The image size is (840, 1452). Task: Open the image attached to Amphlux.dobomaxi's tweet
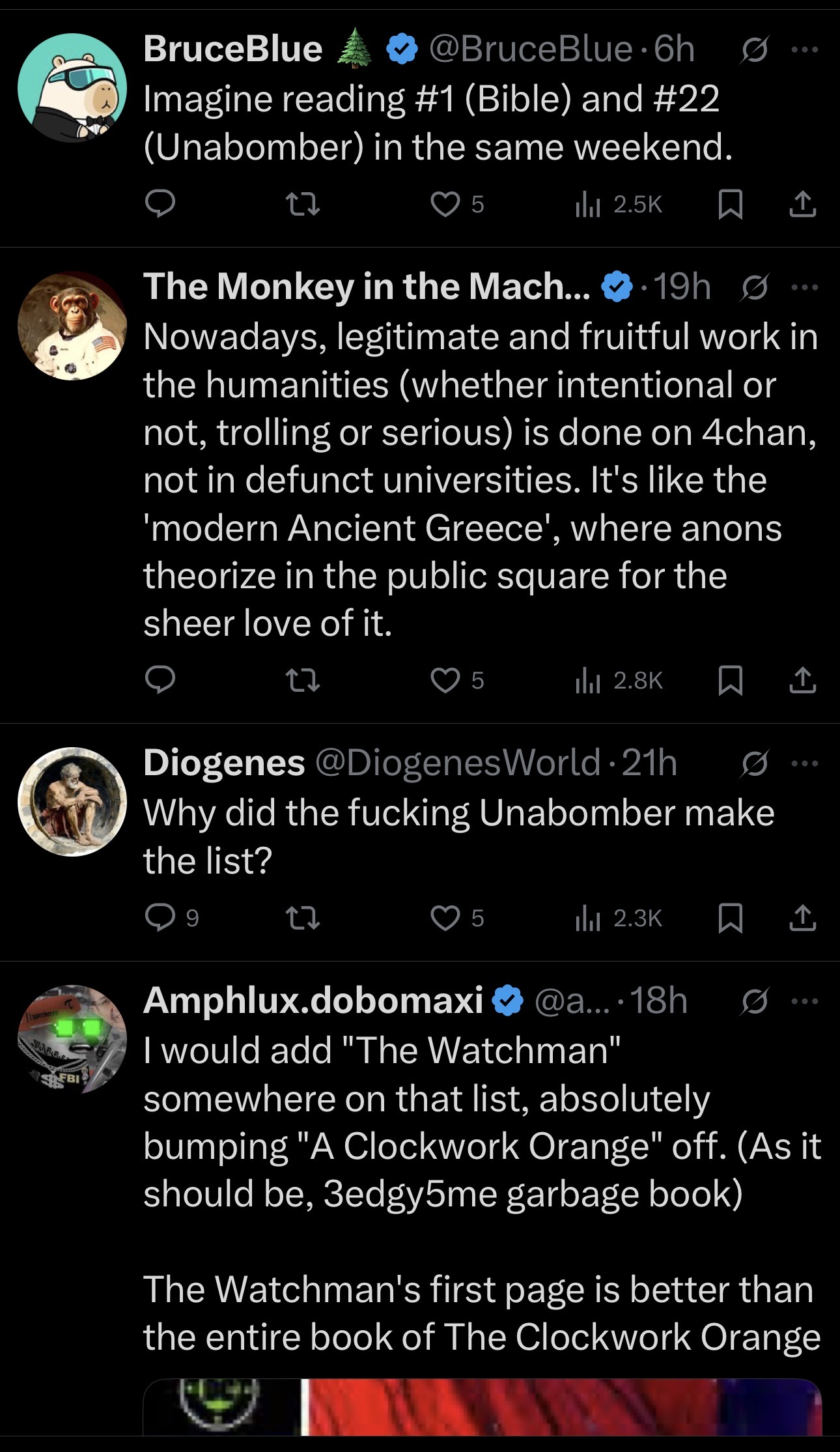pyautogui.click(x=482, y=1407)
